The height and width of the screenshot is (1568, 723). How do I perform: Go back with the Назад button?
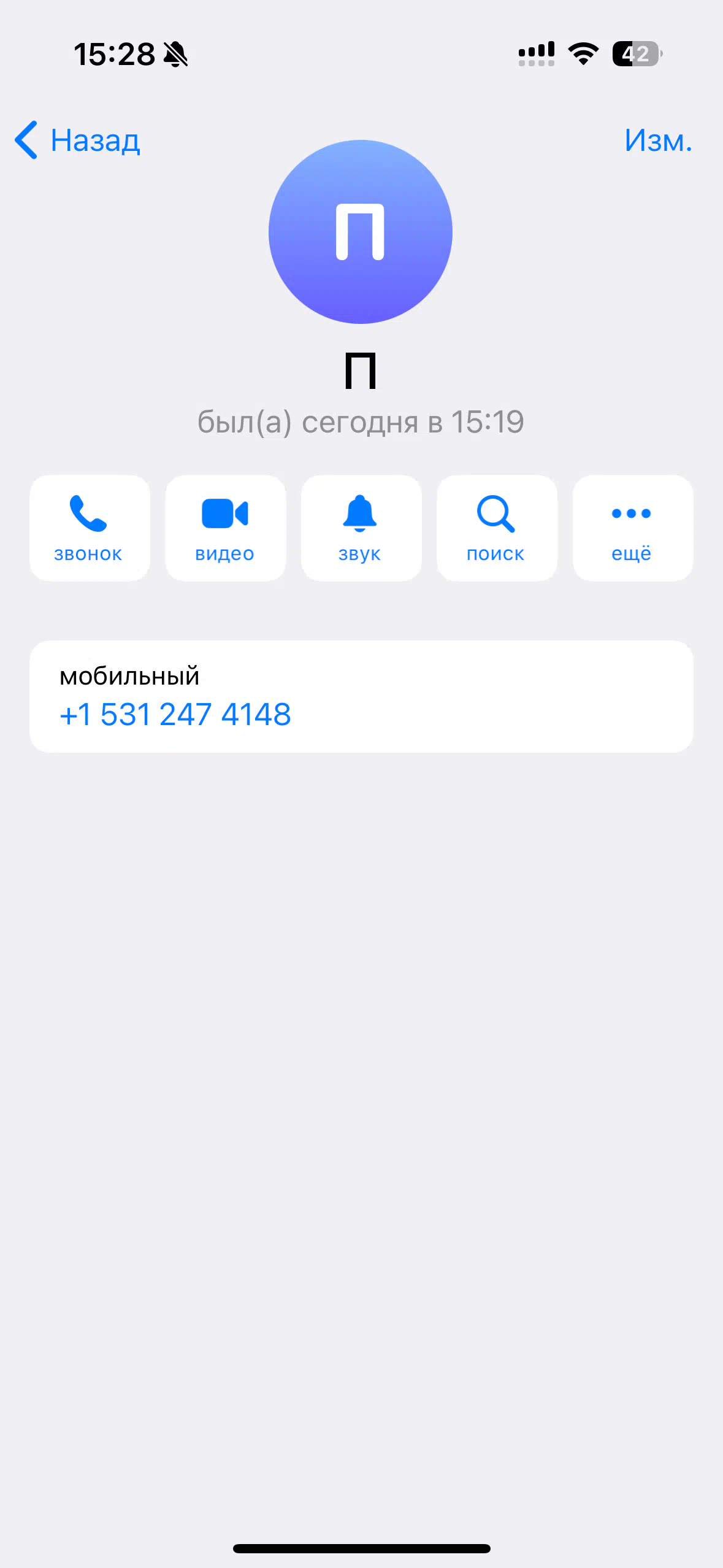tap(77, 140)
